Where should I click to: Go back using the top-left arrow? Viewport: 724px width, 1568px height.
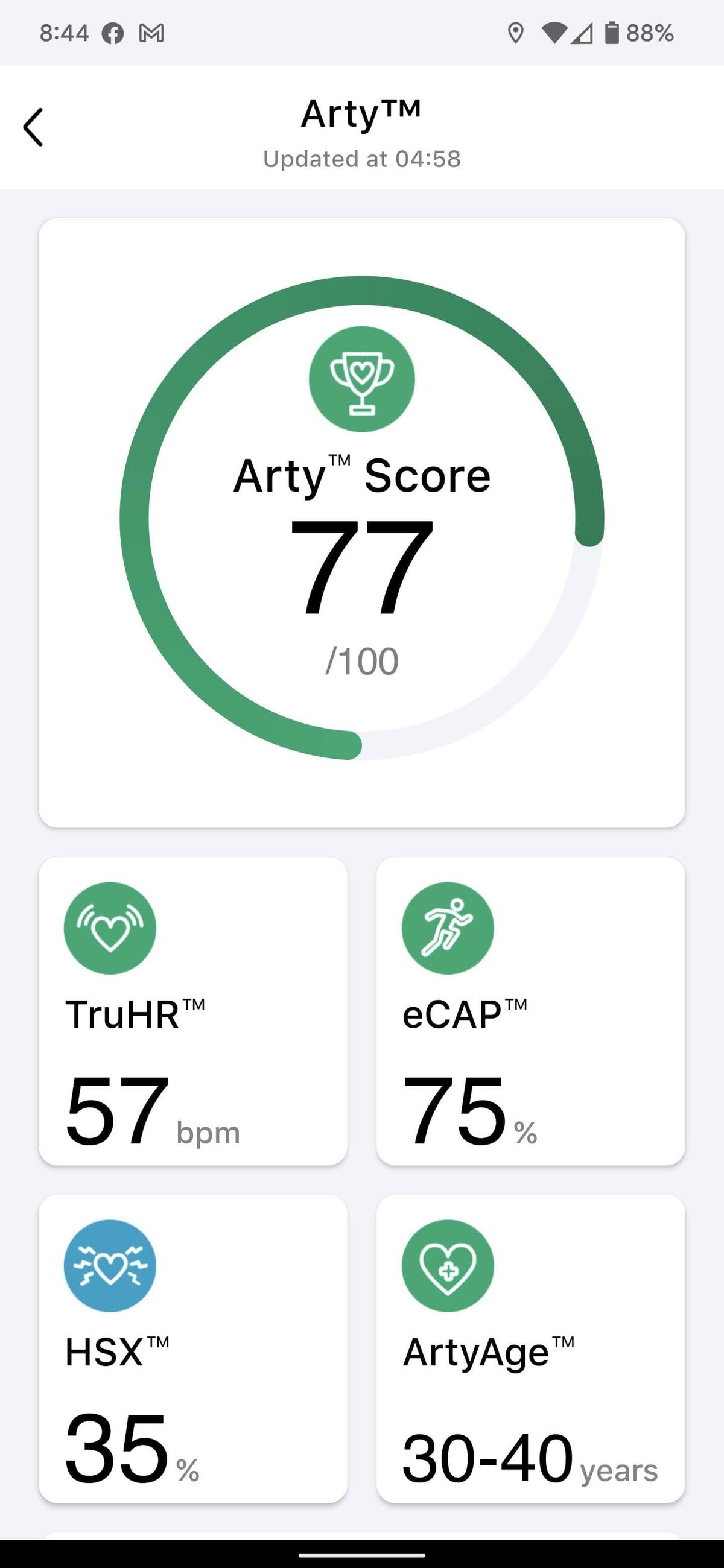(33, 127)
